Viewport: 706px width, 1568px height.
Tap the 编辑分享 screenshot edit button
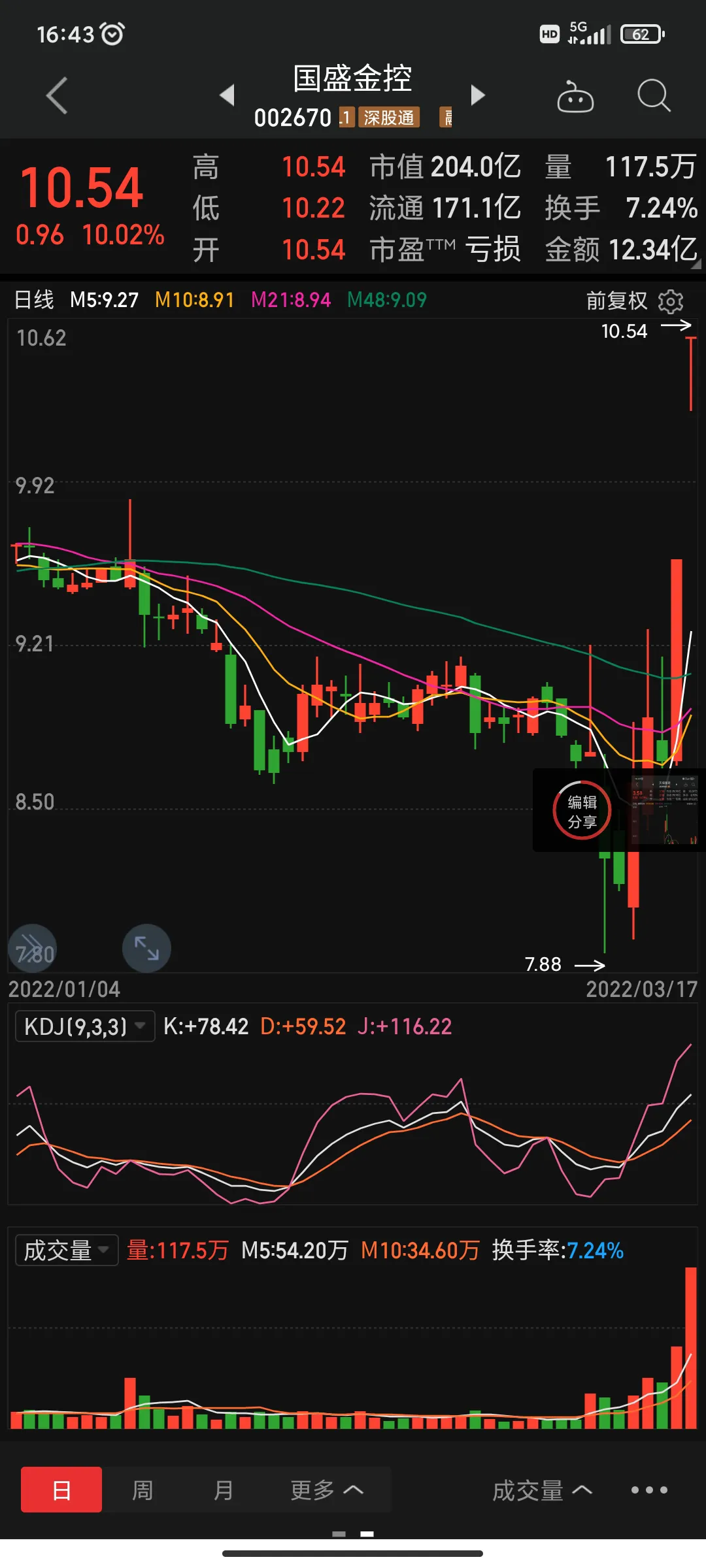(x=582, y=811)
